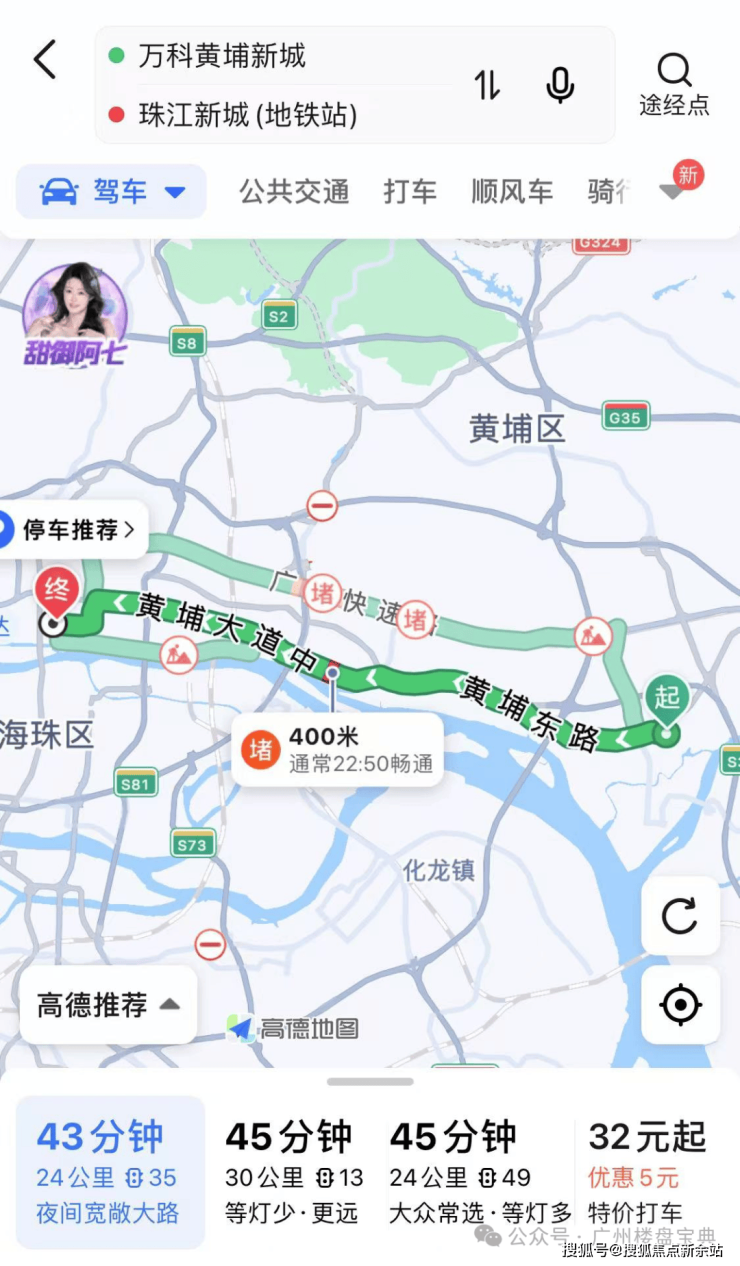Open 停车推荐 parking suggestions
The image size is (740, 1266).
point(70,530)
